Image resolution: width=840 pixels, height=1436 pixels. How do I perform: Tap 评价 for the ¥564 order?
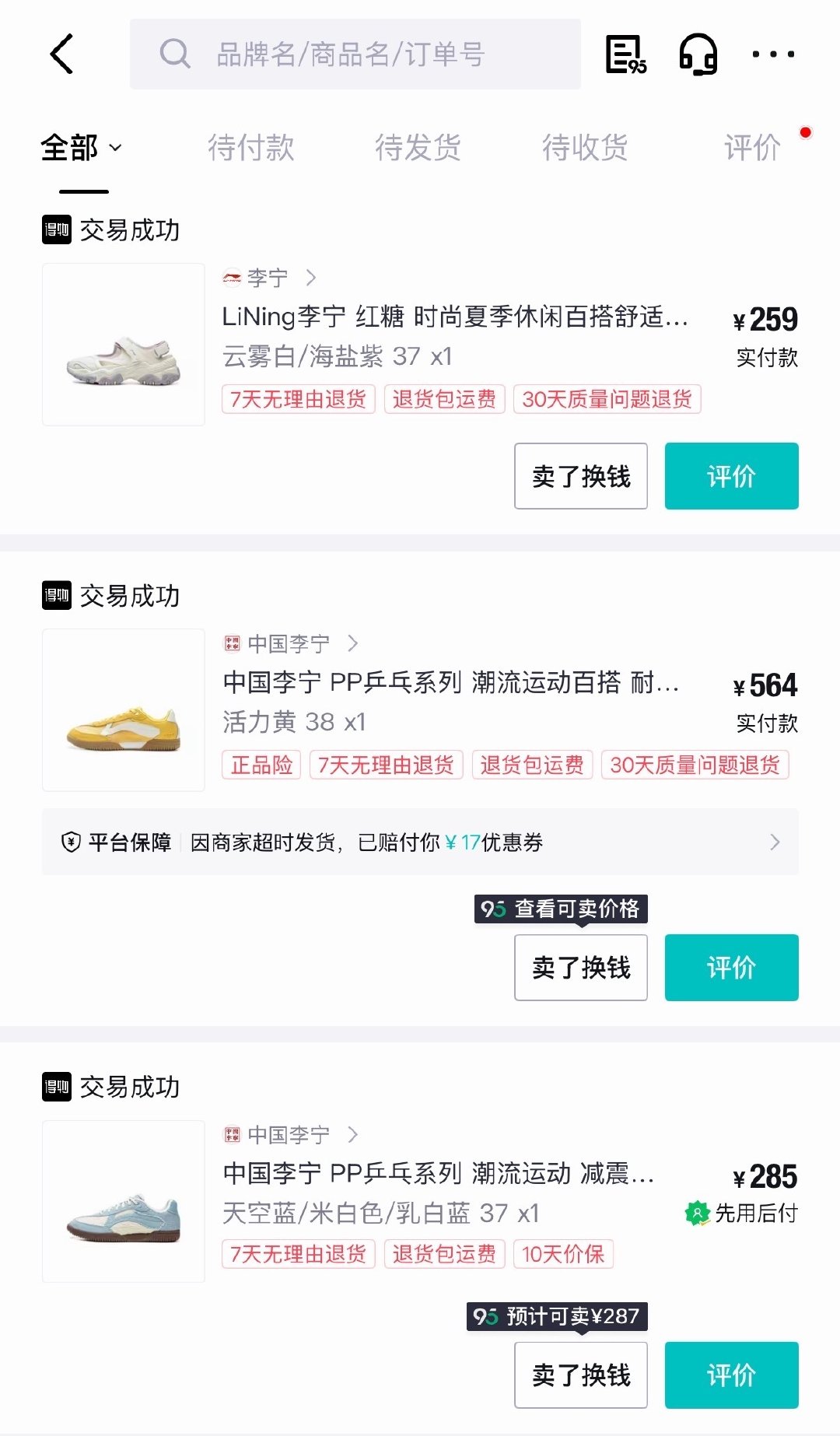click(x=732, y=967)
